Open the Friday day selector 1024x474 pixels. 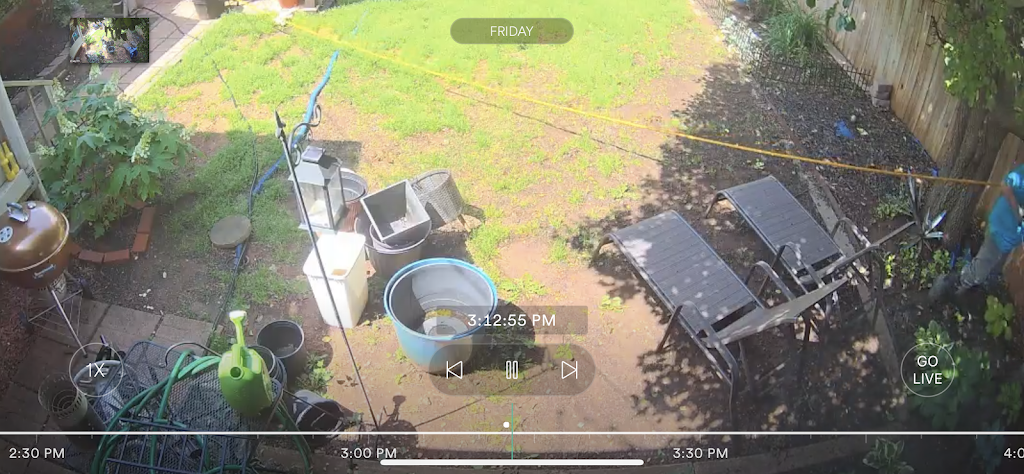511,31
